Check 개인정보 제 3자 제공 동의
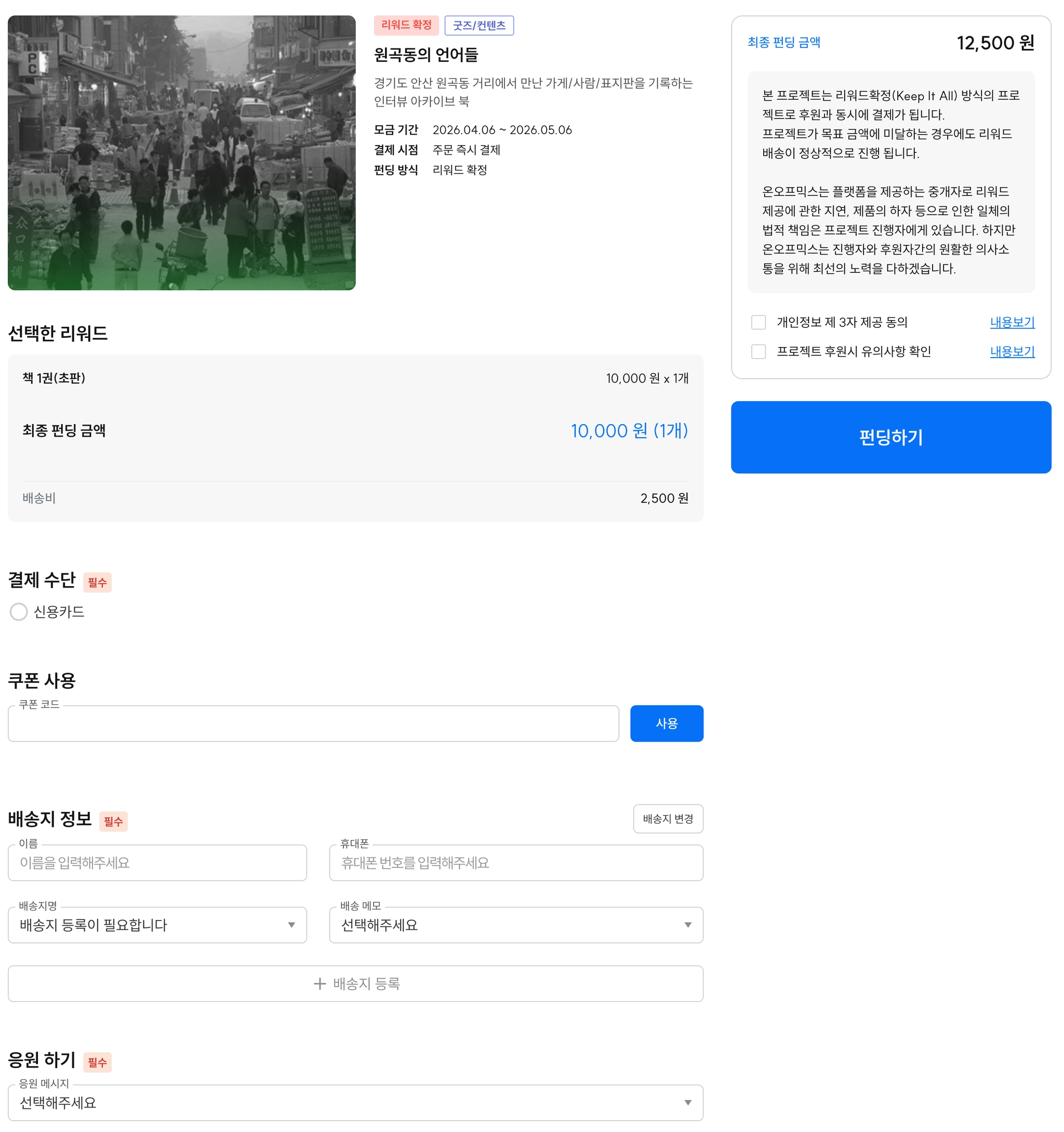Viewport: 1064px width, 1132px height. click(x=759, y=322)
